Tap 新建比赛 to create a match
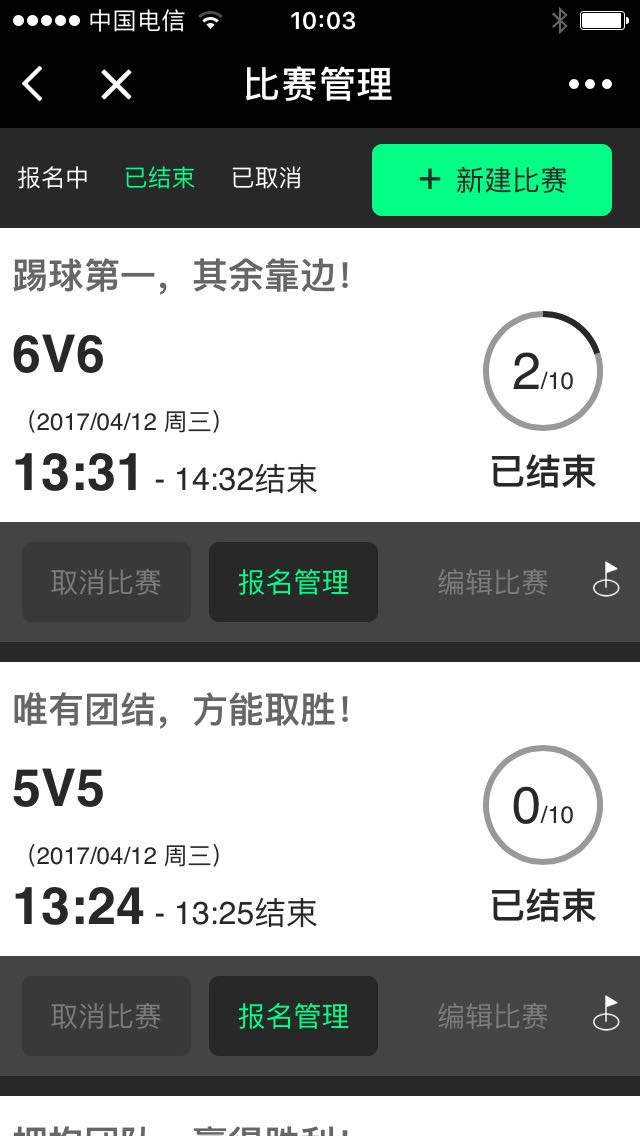This screenshot has height=1136, width=640. (x=492, y=180)
